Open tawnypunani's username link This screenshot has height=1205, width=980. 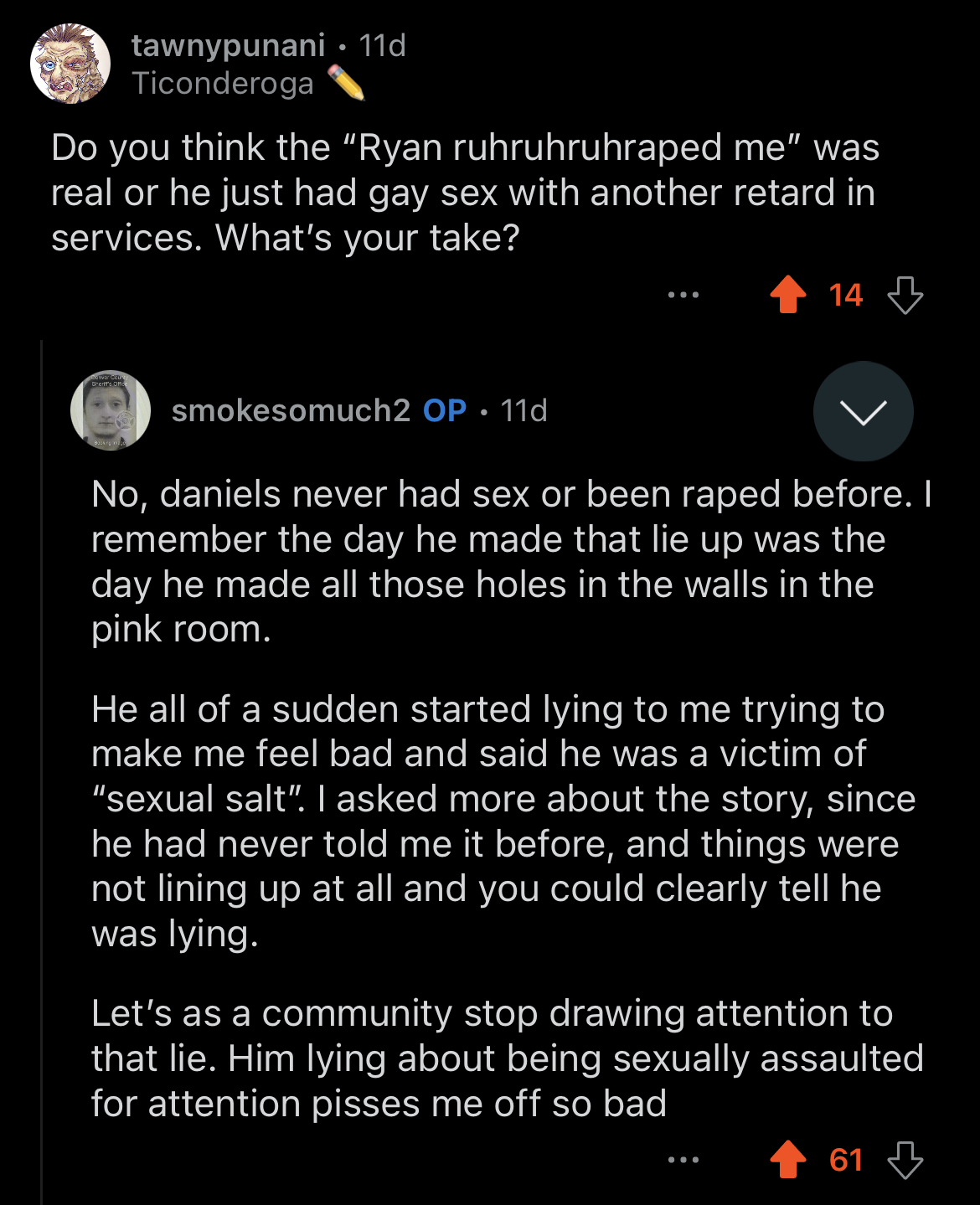pyautogui.click(x=228, y=45)
